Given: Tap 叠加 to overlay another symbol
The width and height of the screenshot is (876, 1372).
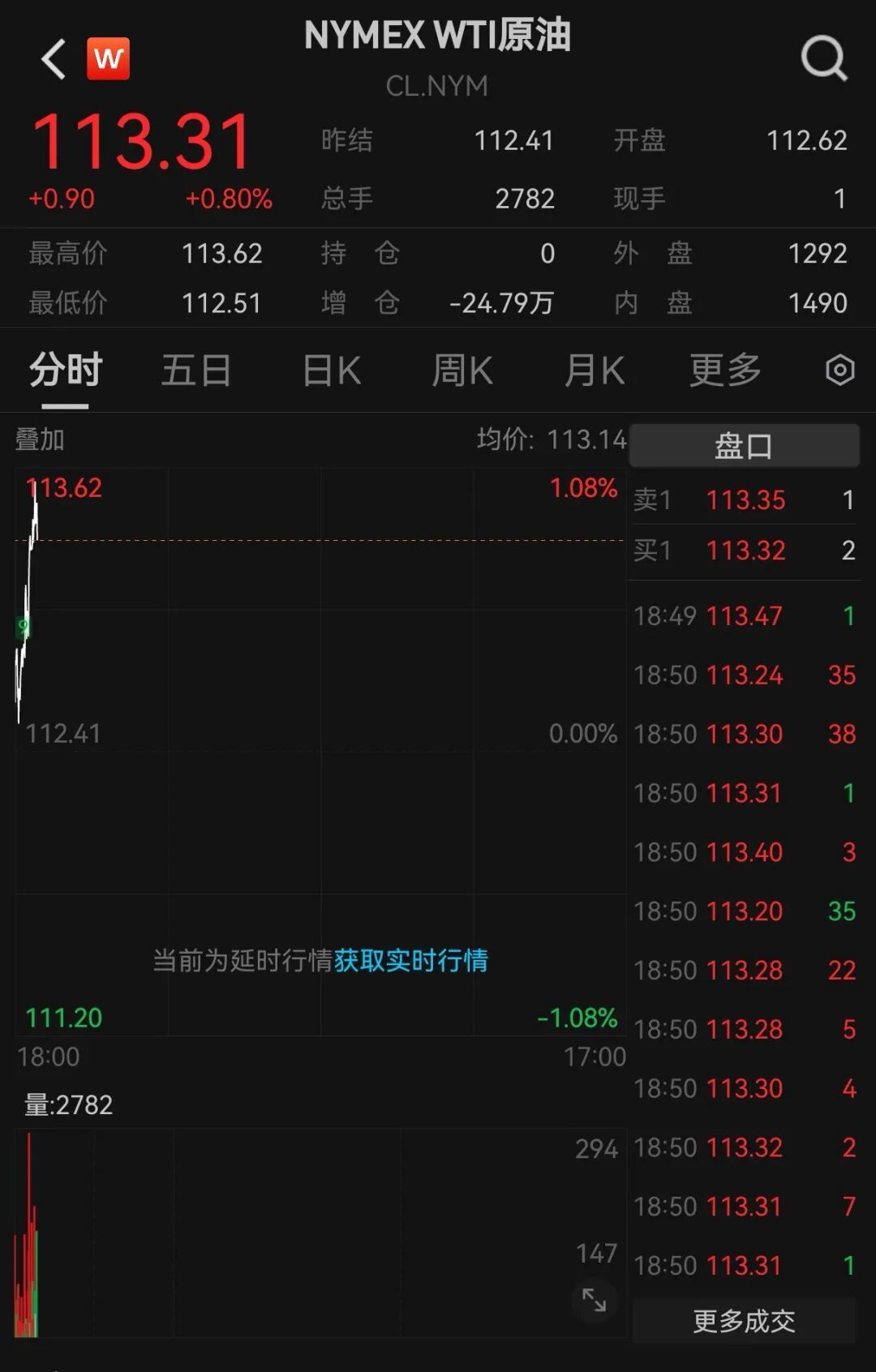Looking at the screenshot, I should pyautogui.click(x=40, y=439).
